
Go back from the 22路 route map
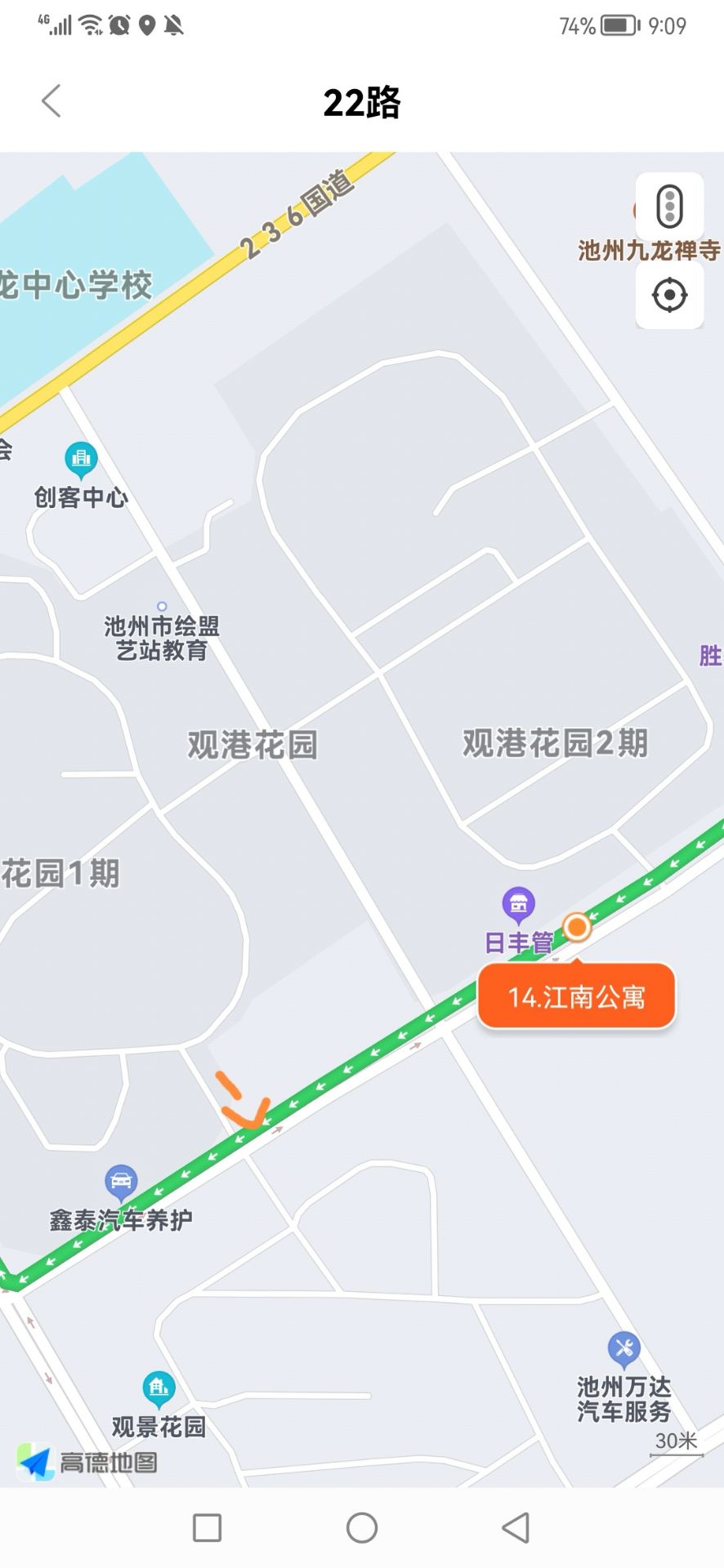51,101
